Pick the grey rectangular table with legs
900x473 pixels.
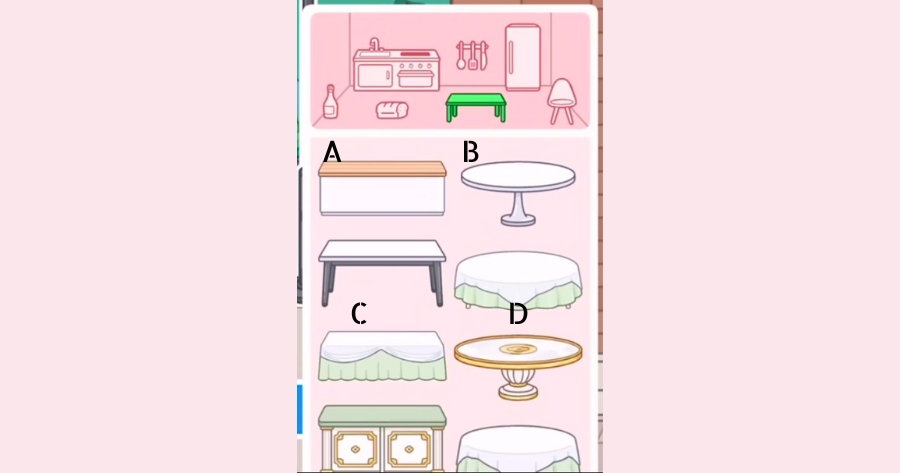381,270
